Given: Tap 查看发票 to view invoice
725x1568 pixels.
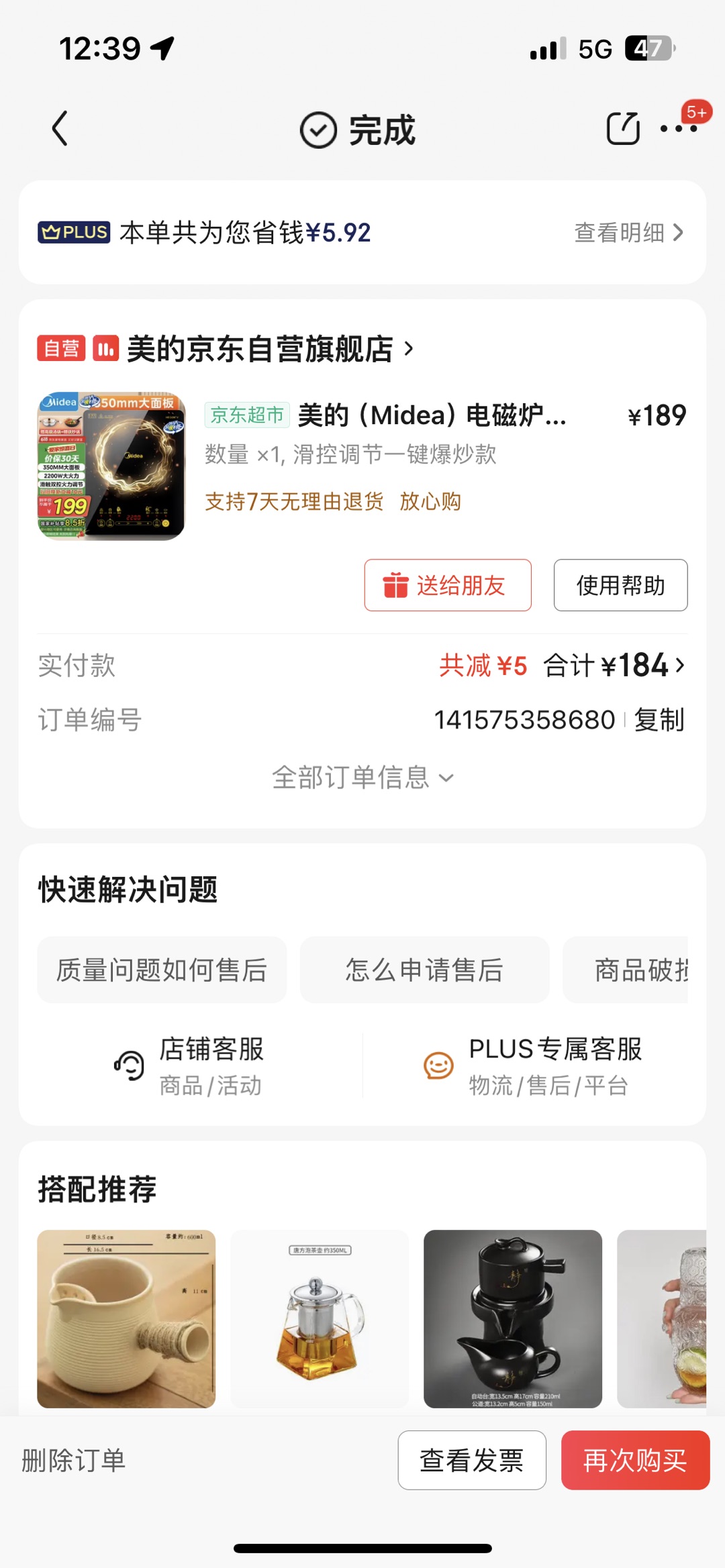Looking at the screenshot, I should point(471,1460).
